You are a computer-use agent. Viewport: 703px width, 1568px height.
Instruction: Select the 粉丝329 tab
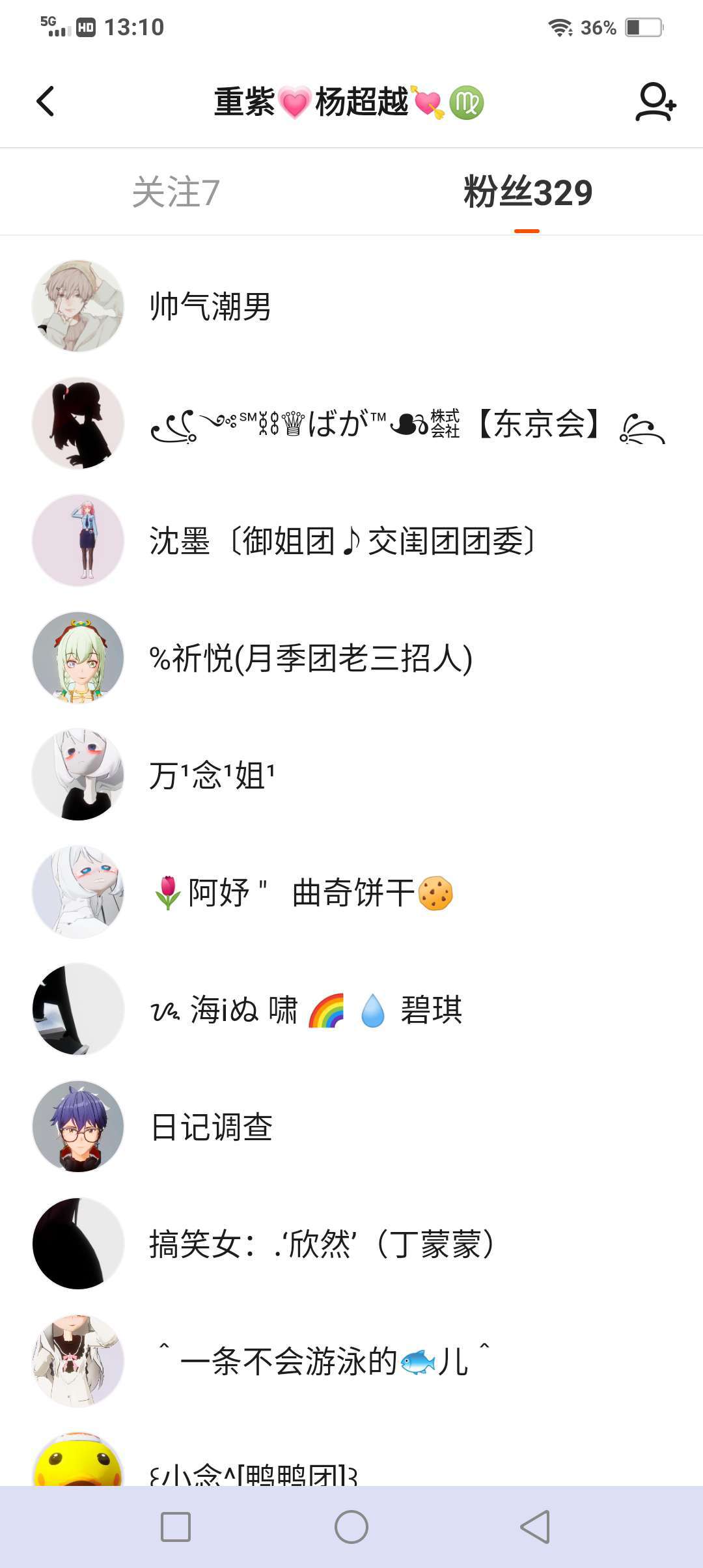point(527,192)
